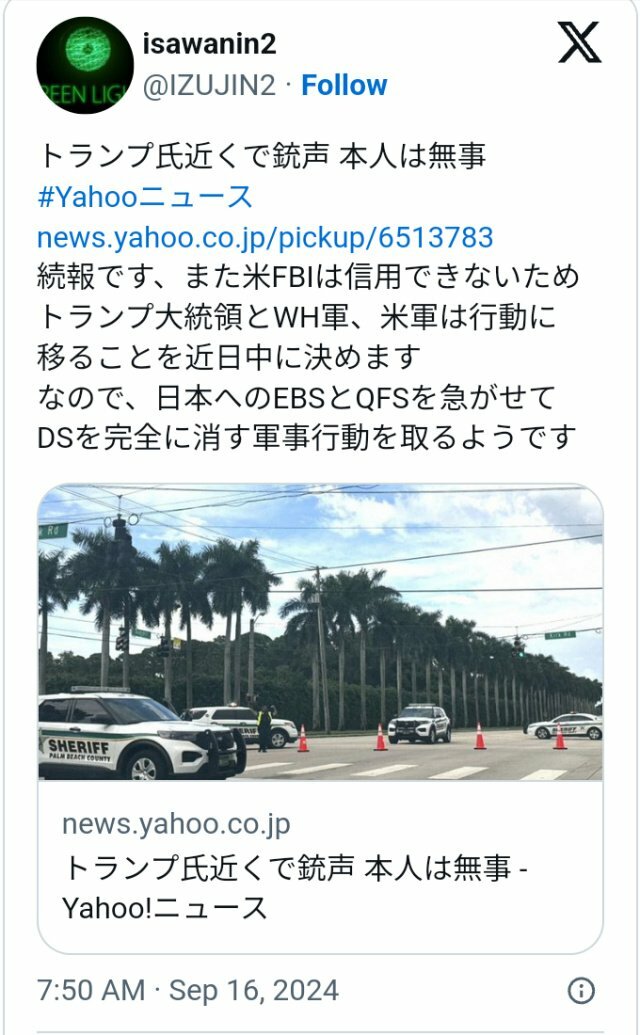Open the Yahoo!ニュース article preview card
640x1035 pixels.
pyautogui.click(x=320, y=719)
